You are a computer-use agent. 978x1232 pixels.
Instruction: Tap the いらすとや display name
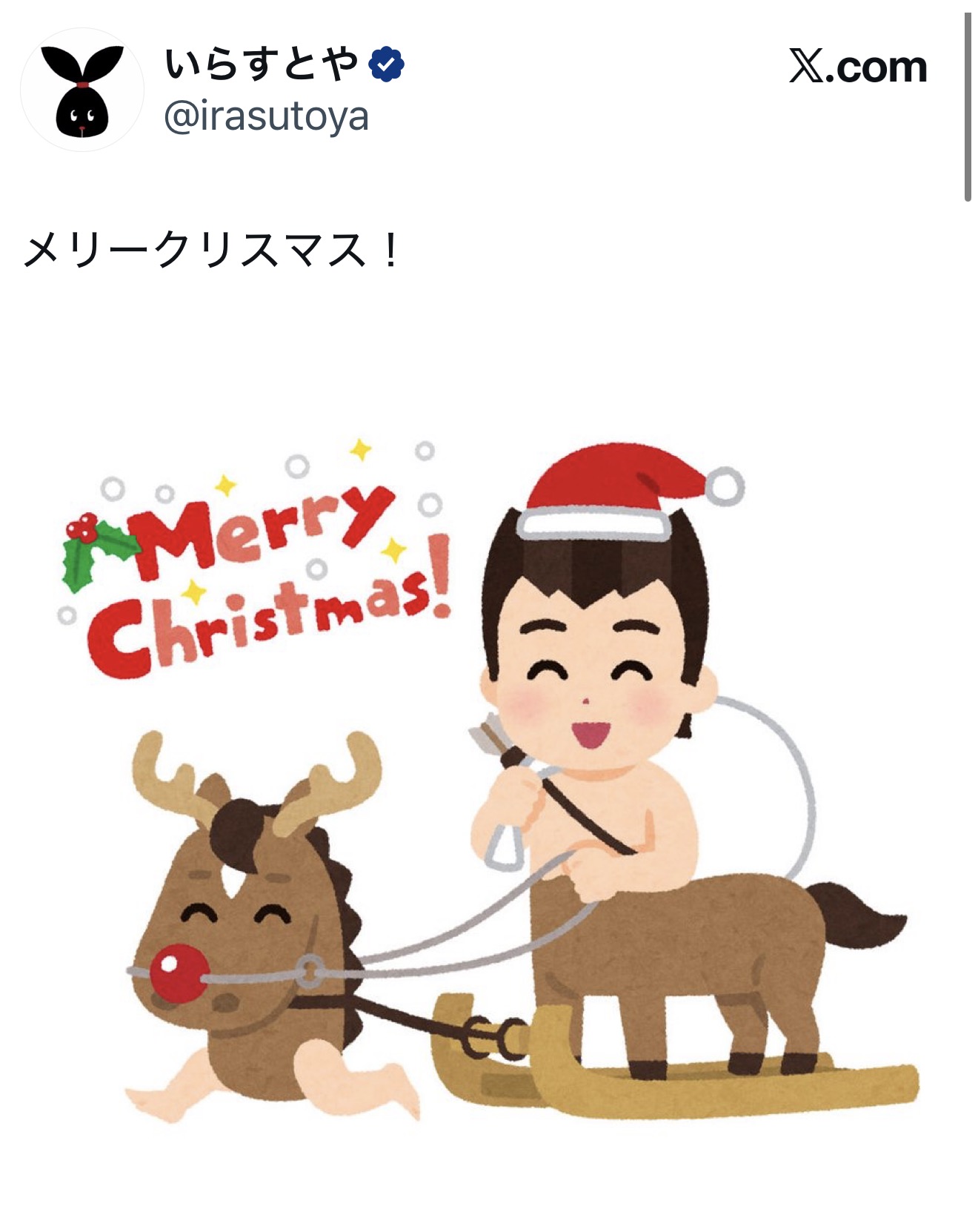(x=261, y=64)
